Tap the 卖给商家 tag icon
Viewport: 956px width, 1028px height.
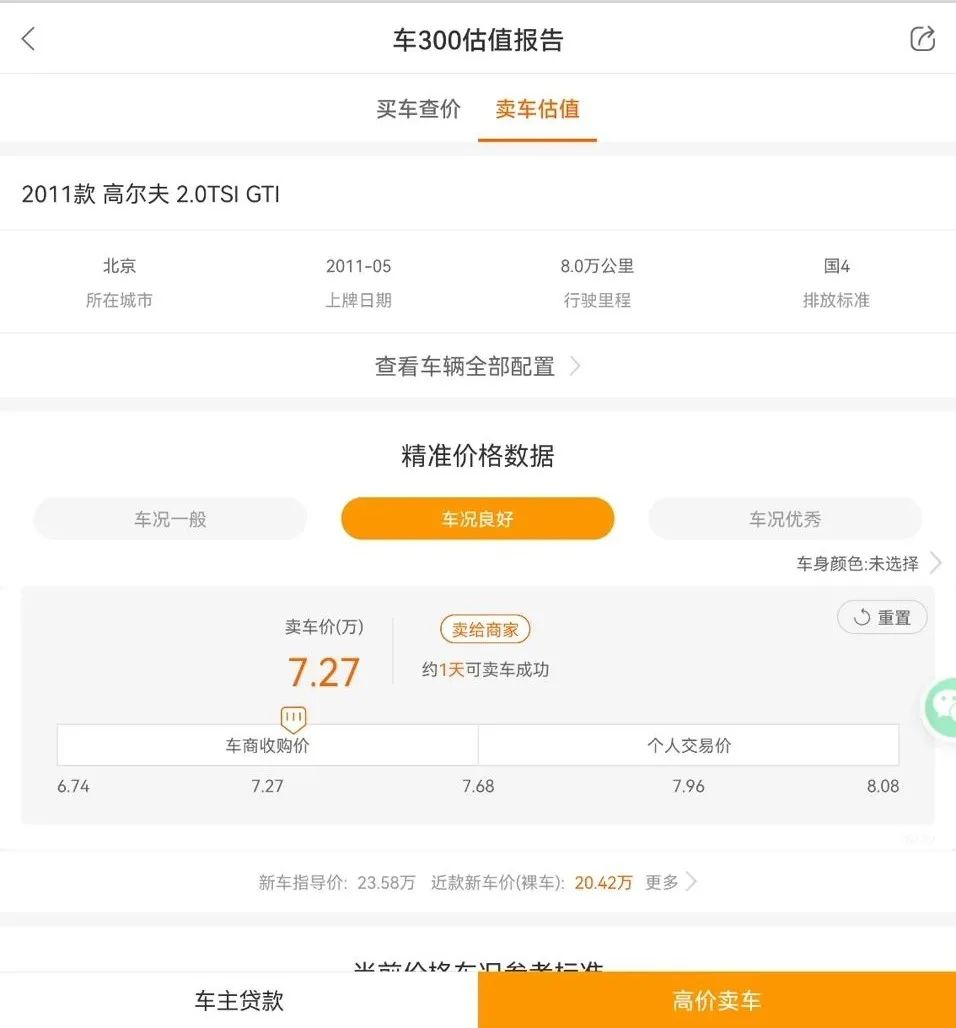coord(484,629)
